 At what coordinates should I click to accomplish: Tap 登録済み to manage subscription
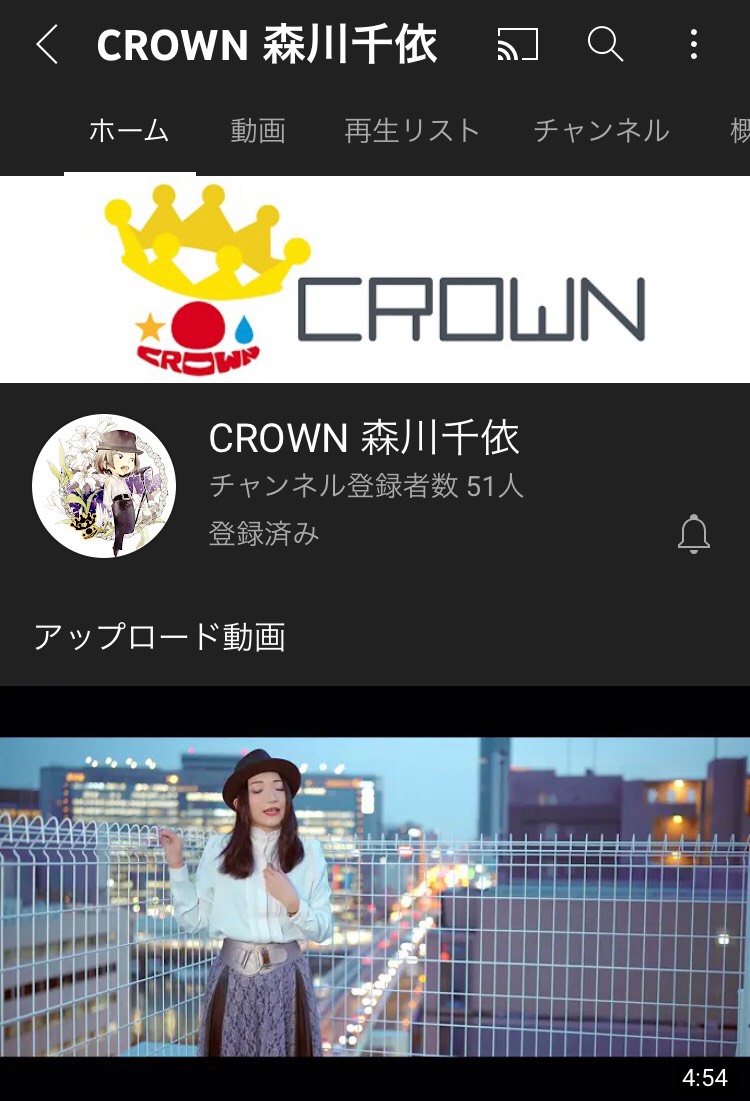[x=264, y=534]
